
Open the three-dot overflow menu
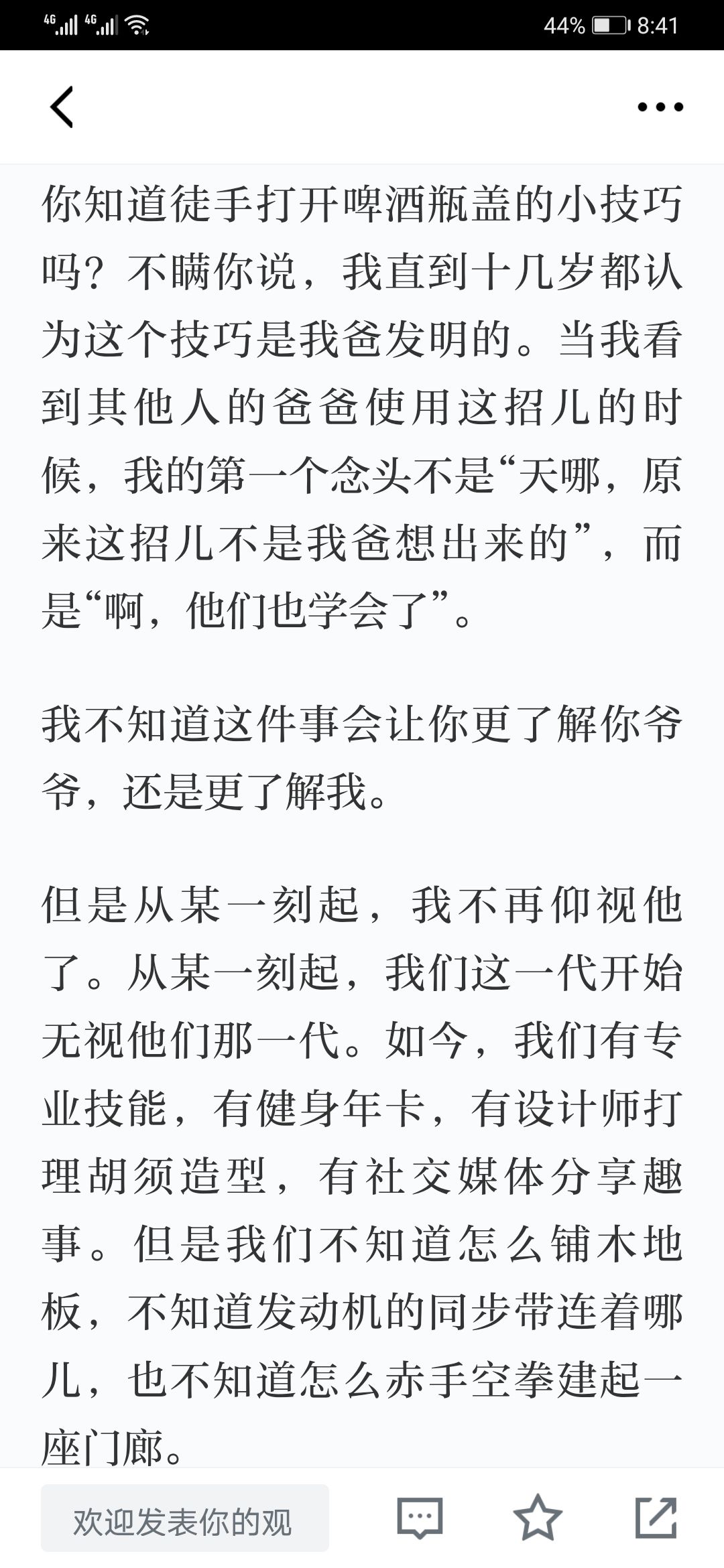[x=660, y=107]
